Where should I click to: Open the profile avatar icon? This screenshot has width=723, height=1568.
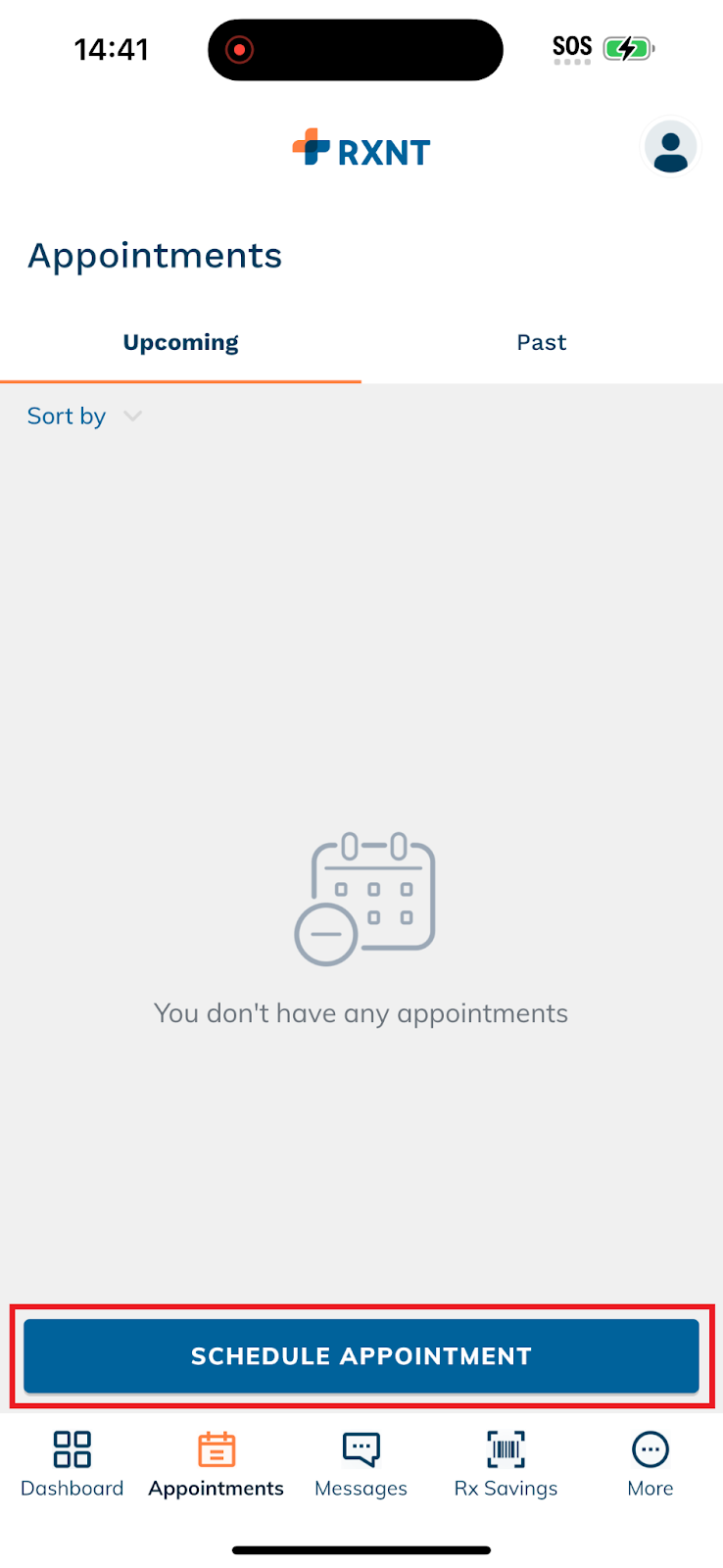(670, 148)
